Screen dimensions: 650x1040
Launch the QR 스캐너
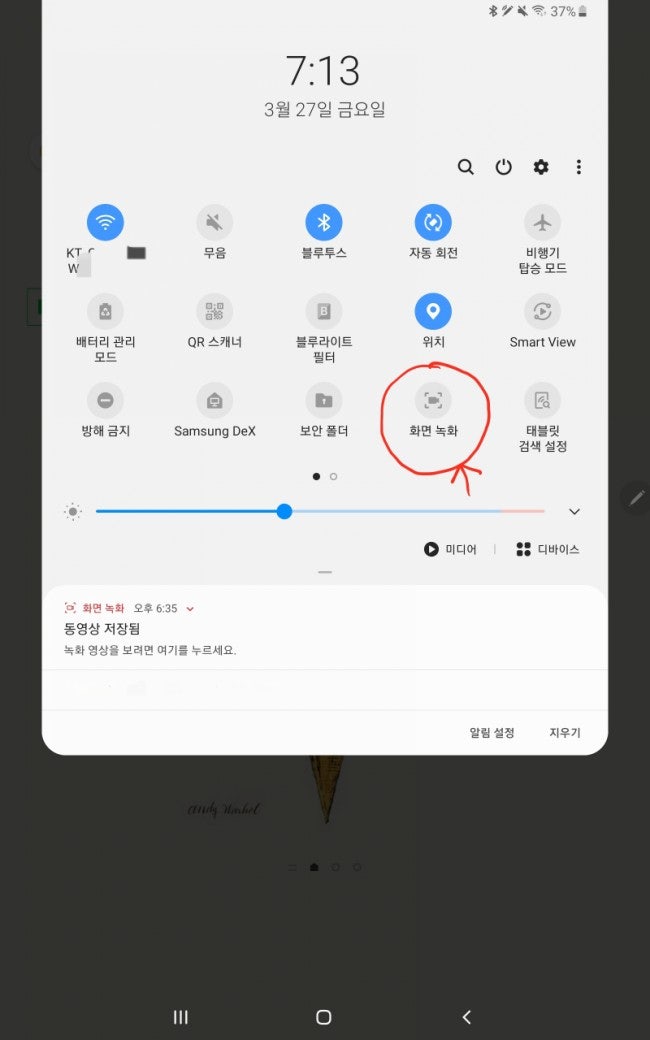coord(214,311)
